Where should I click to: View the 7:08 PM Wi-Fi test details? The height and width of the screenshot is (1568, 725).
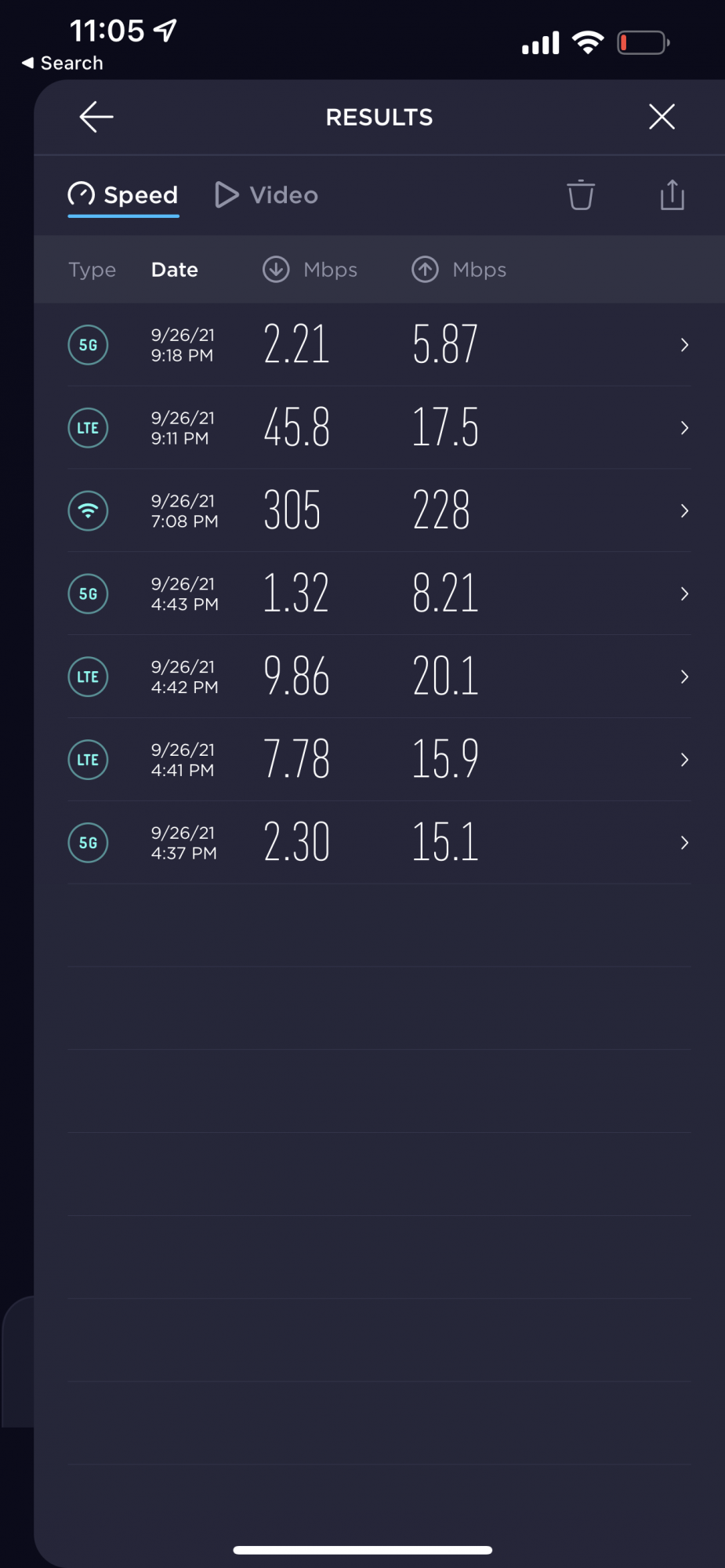coord(379,511)
